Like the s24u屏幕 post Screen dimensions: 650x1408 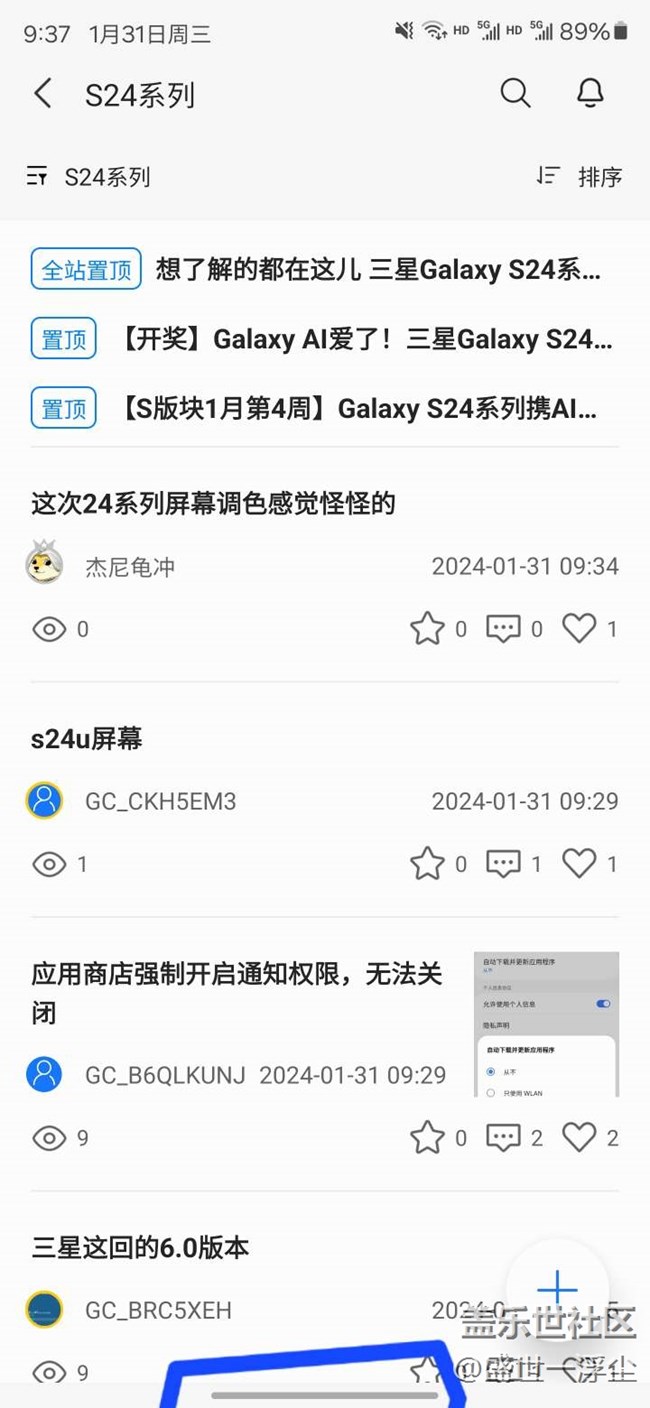[x=579, y=864]
